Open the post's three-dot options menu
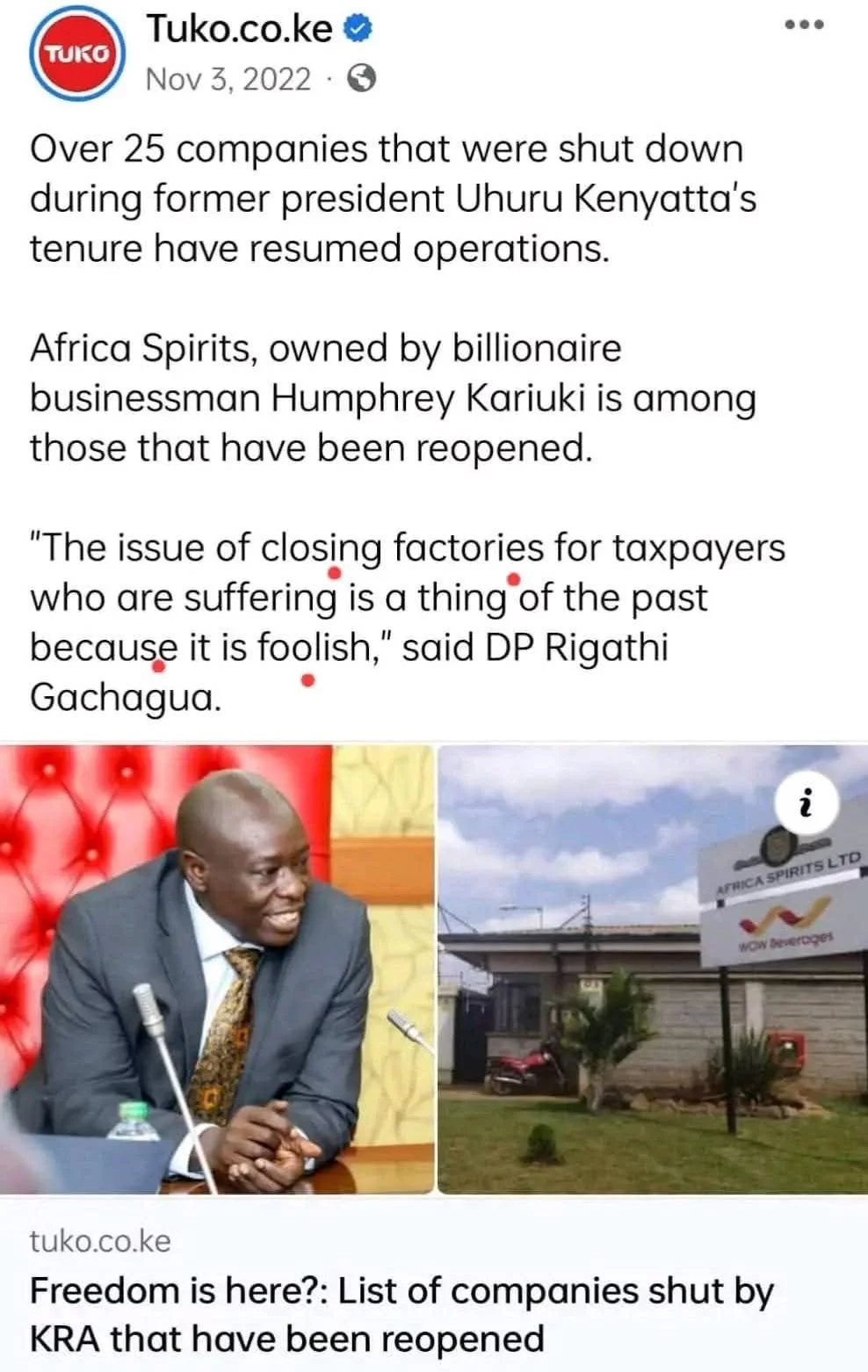Screen dimensions: 868x1372 click(x=804, y=25)
